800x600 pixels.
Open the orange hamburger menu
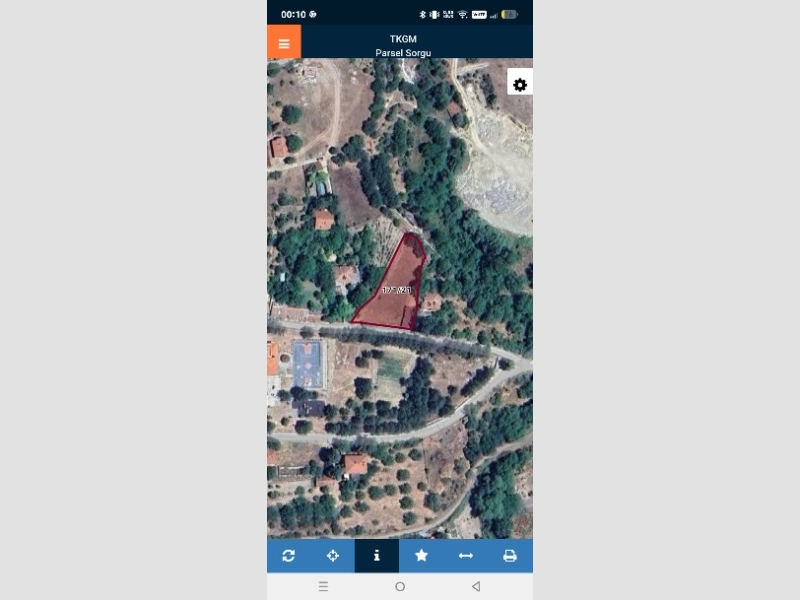point(284,43)
